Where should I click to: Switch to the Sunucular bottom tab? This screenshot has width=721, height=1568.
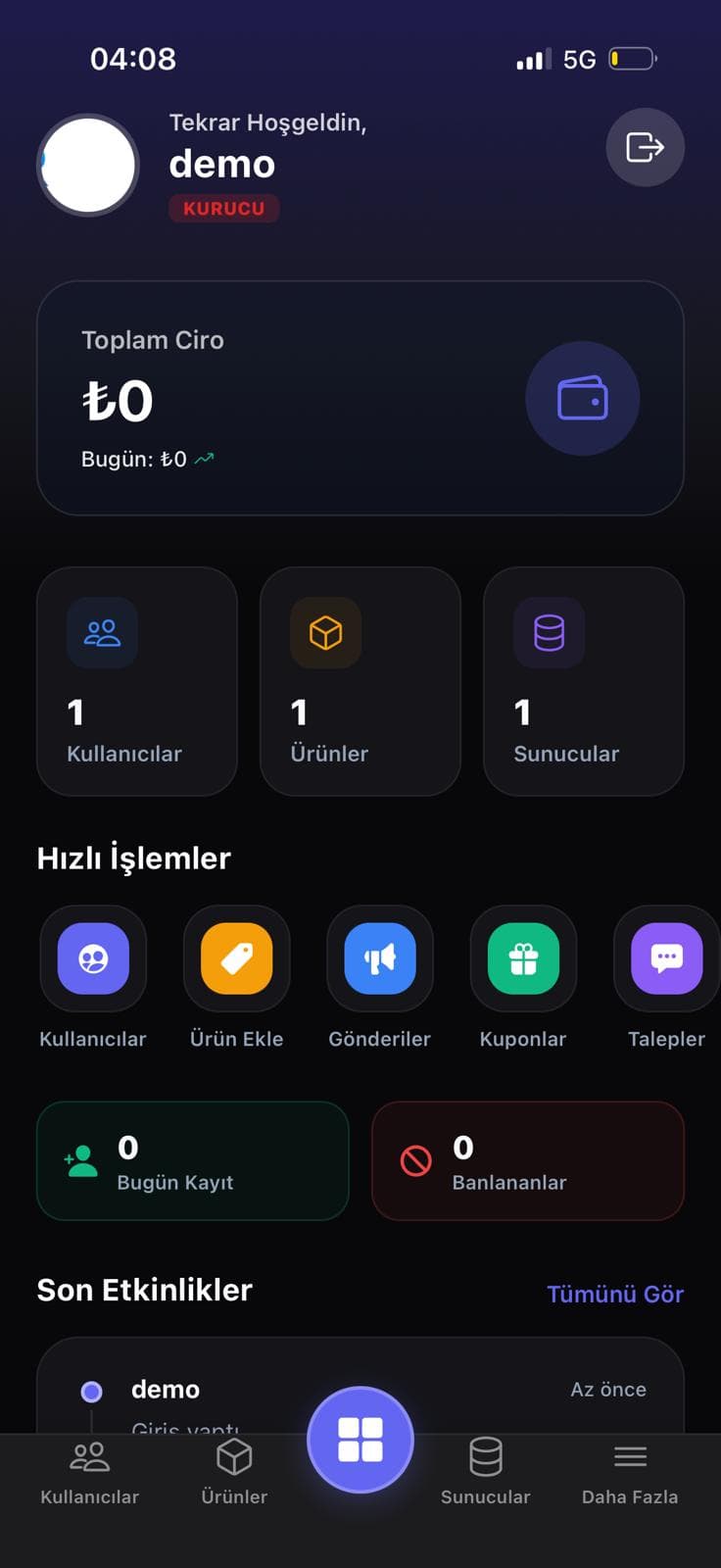[x=485, y=1472]
